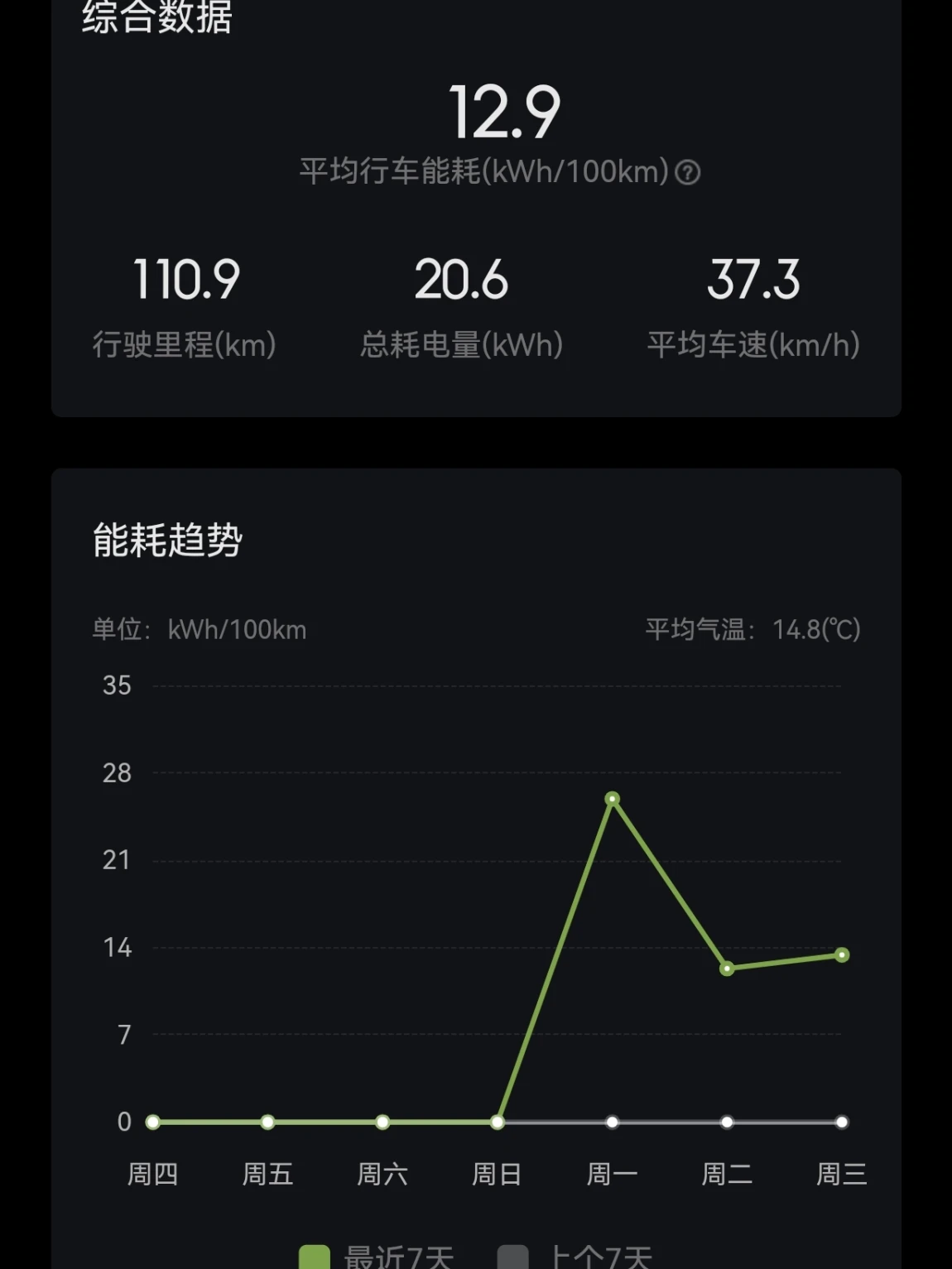Select the 周一 data point on chart
The width and height of the screenshot is (952, 1269).
pyautogui.click(x=612, y=799)
